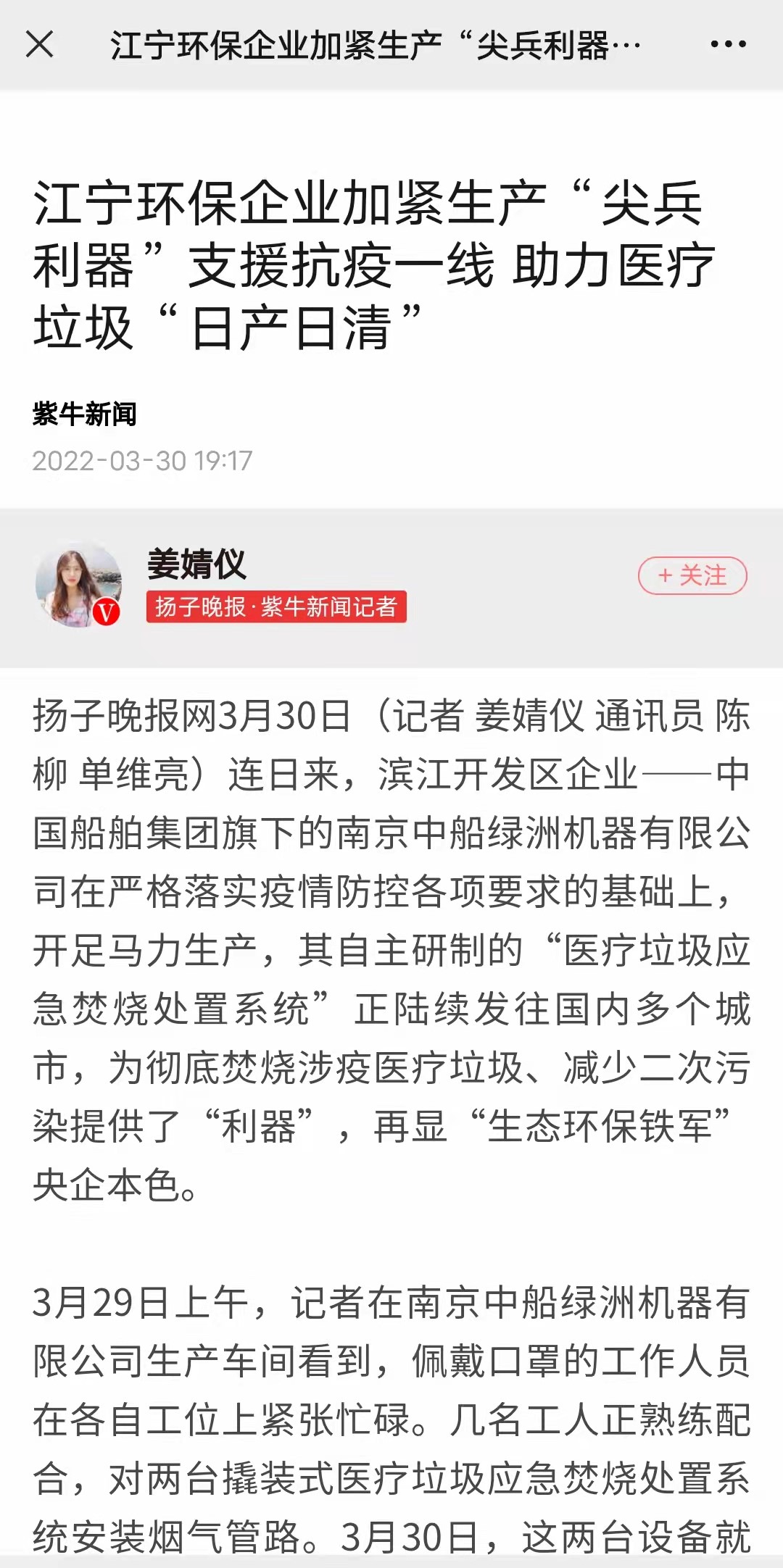Screen dimensions: 783x1568
Task: Open the three-dot overflow menu
Action: [728, 45]
